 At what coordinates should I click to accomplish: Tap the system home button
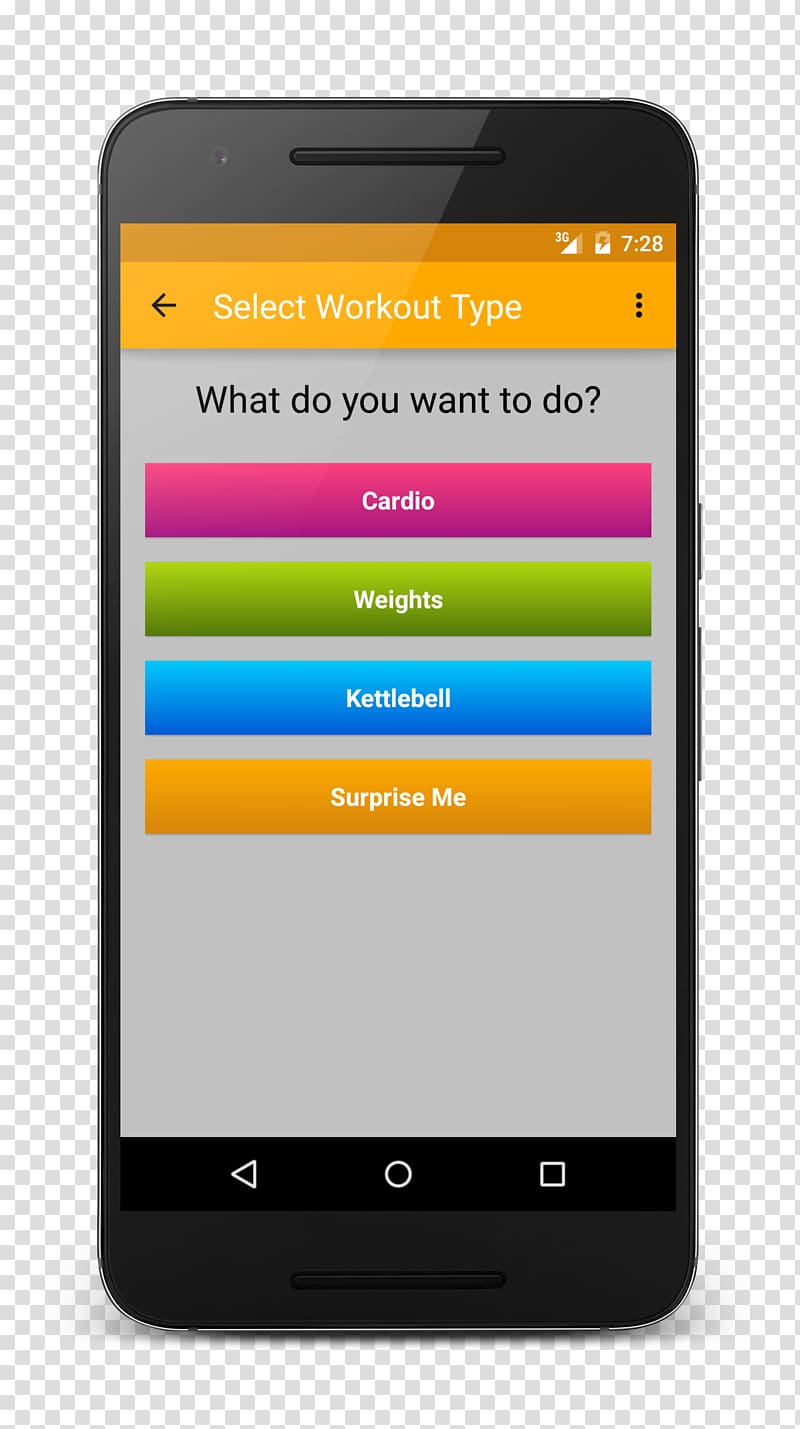(398, 1174)
